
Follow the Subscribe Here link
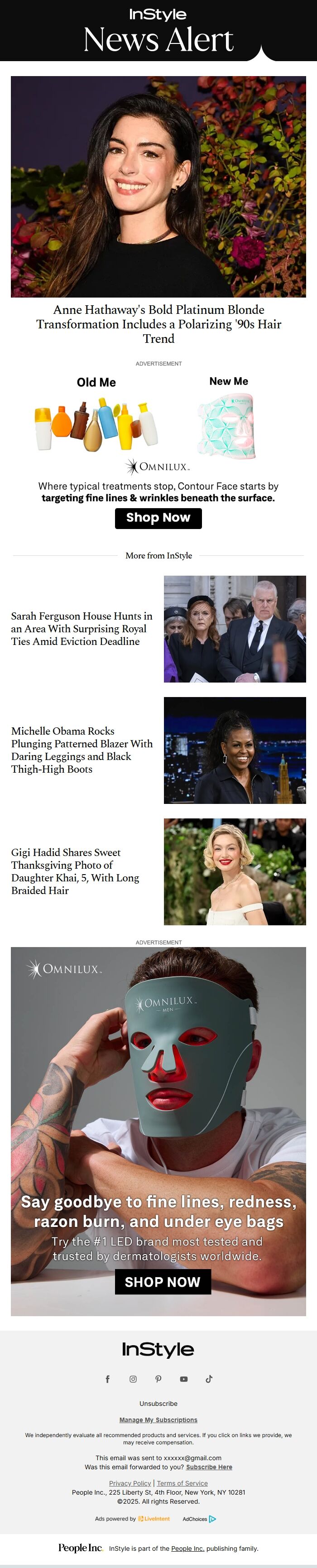pyautogui.click(x=209, y=1467)
